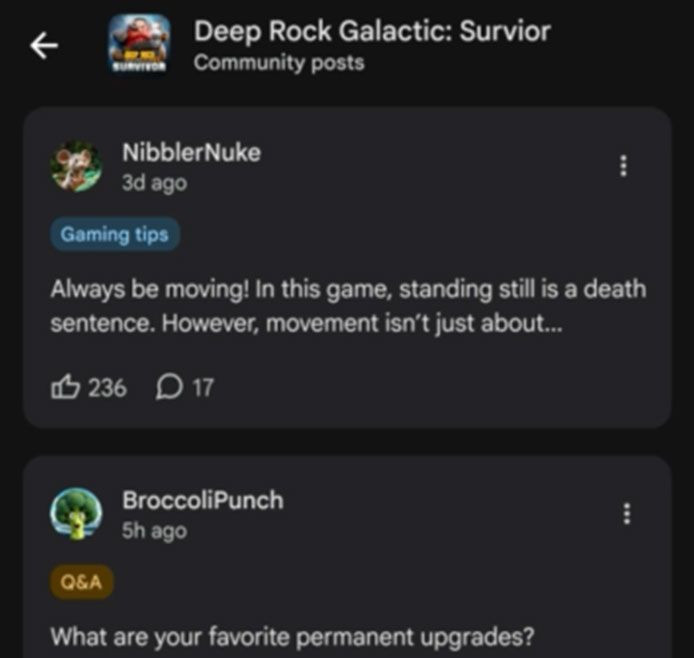Open NibblerNuke's profile avatar
Viewport: 694px width, 658px height.
pos(76,166)
